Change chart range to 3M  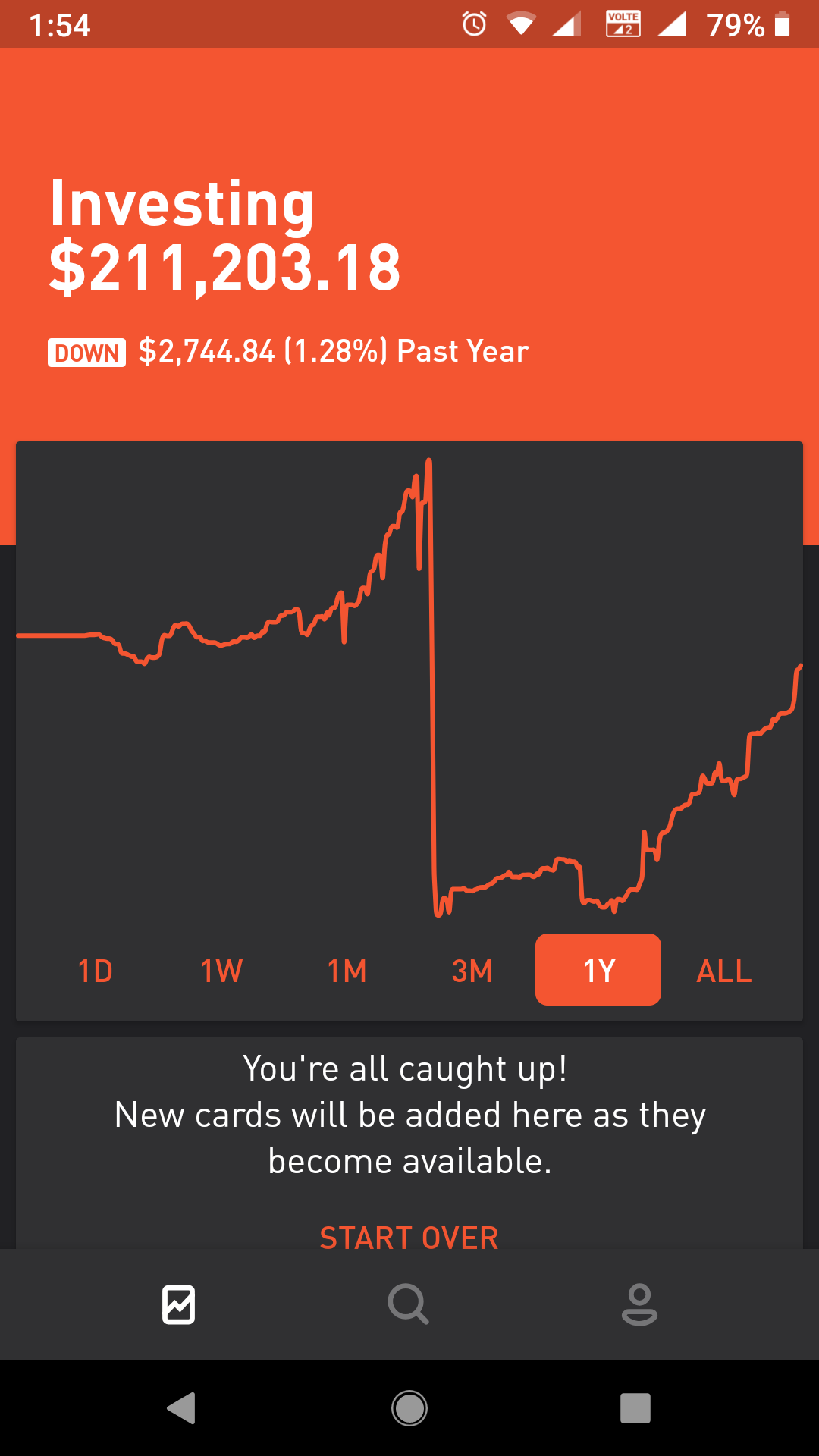[472, 971]
